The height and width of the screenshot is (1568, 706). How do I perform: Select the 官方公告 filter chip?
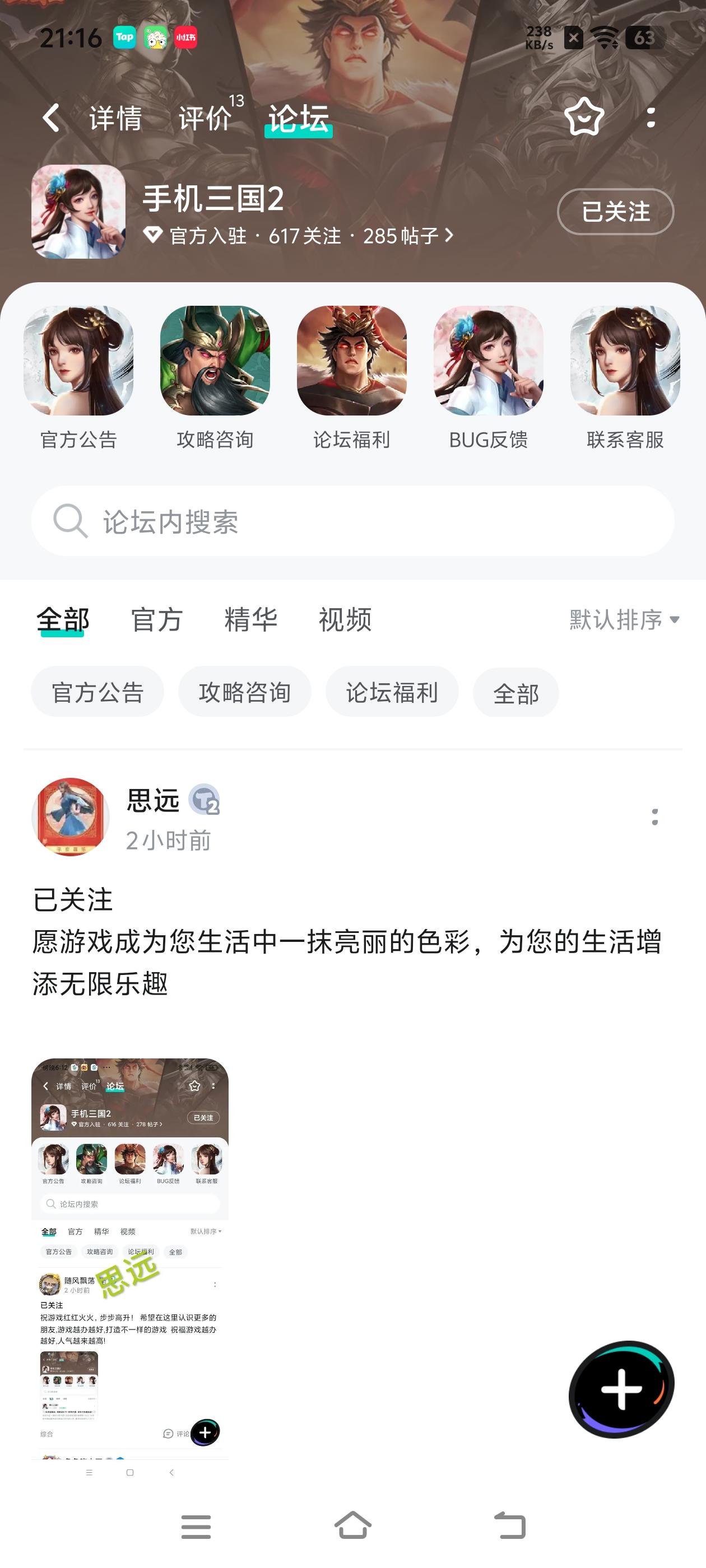coord(97,692)
